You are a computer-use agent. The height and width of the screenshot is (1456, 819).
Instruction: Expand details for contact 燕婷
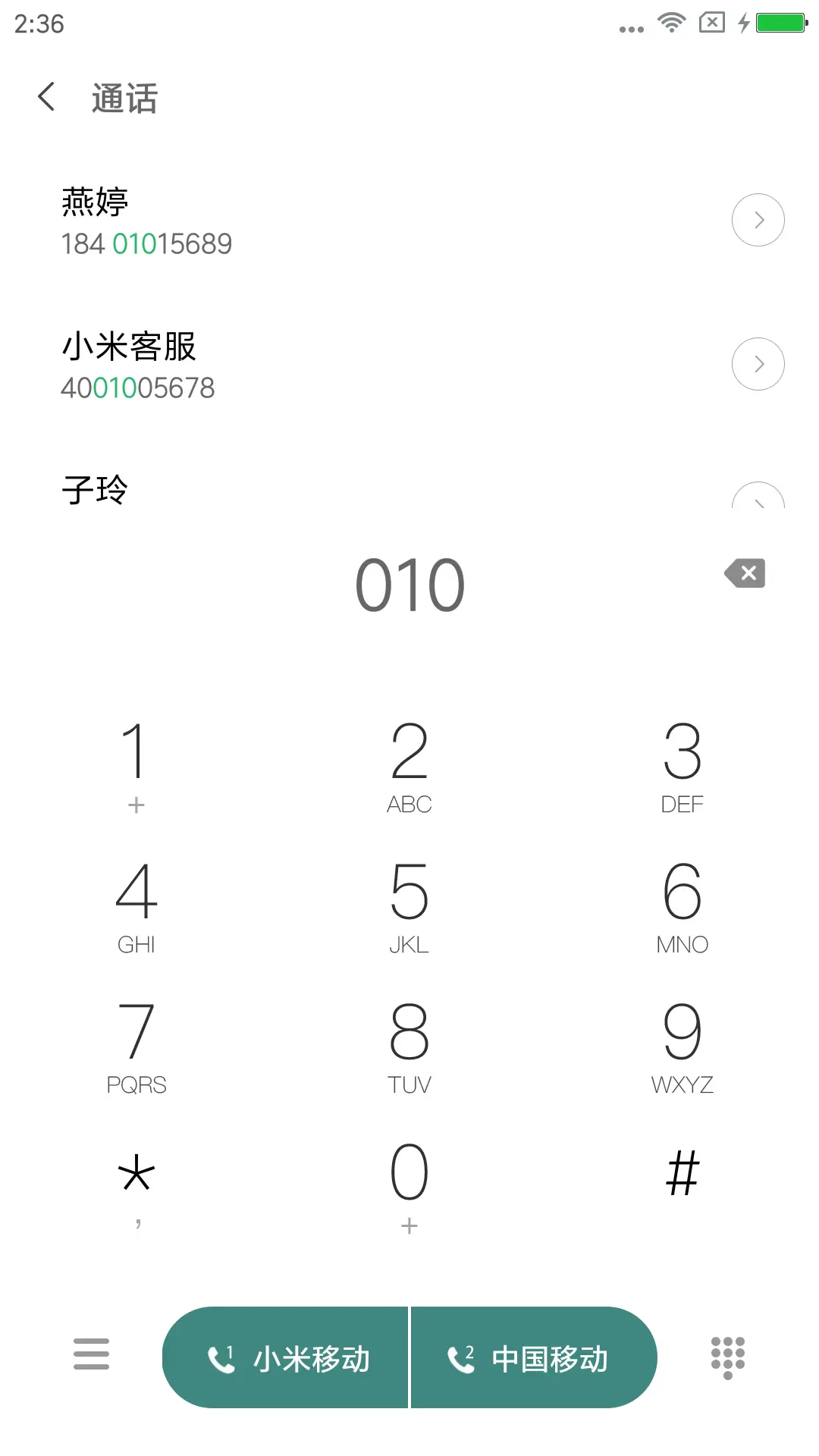tap(758, 220)
